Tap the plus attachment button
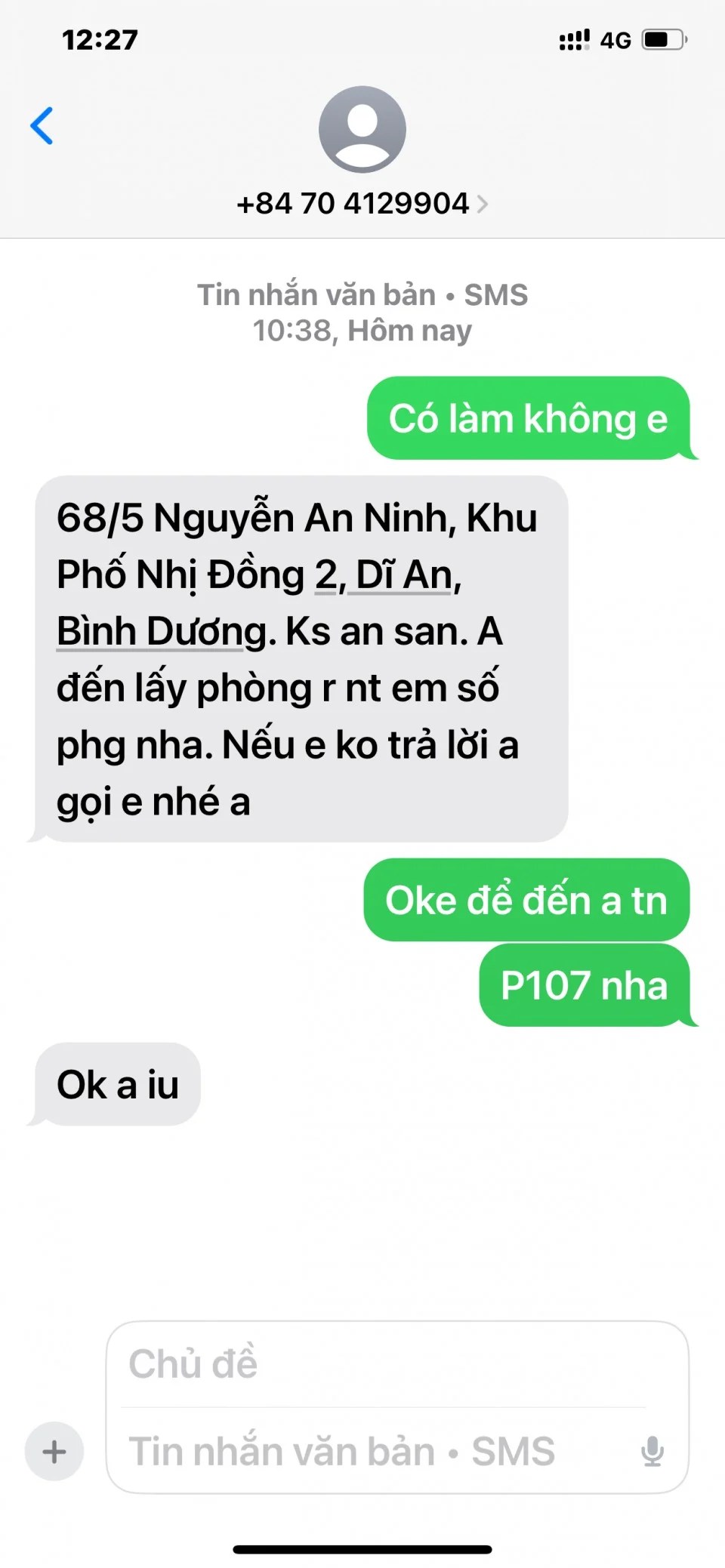Image resolution: width=725 pixels, height=1568 pixels. (x=54, y=1451)
